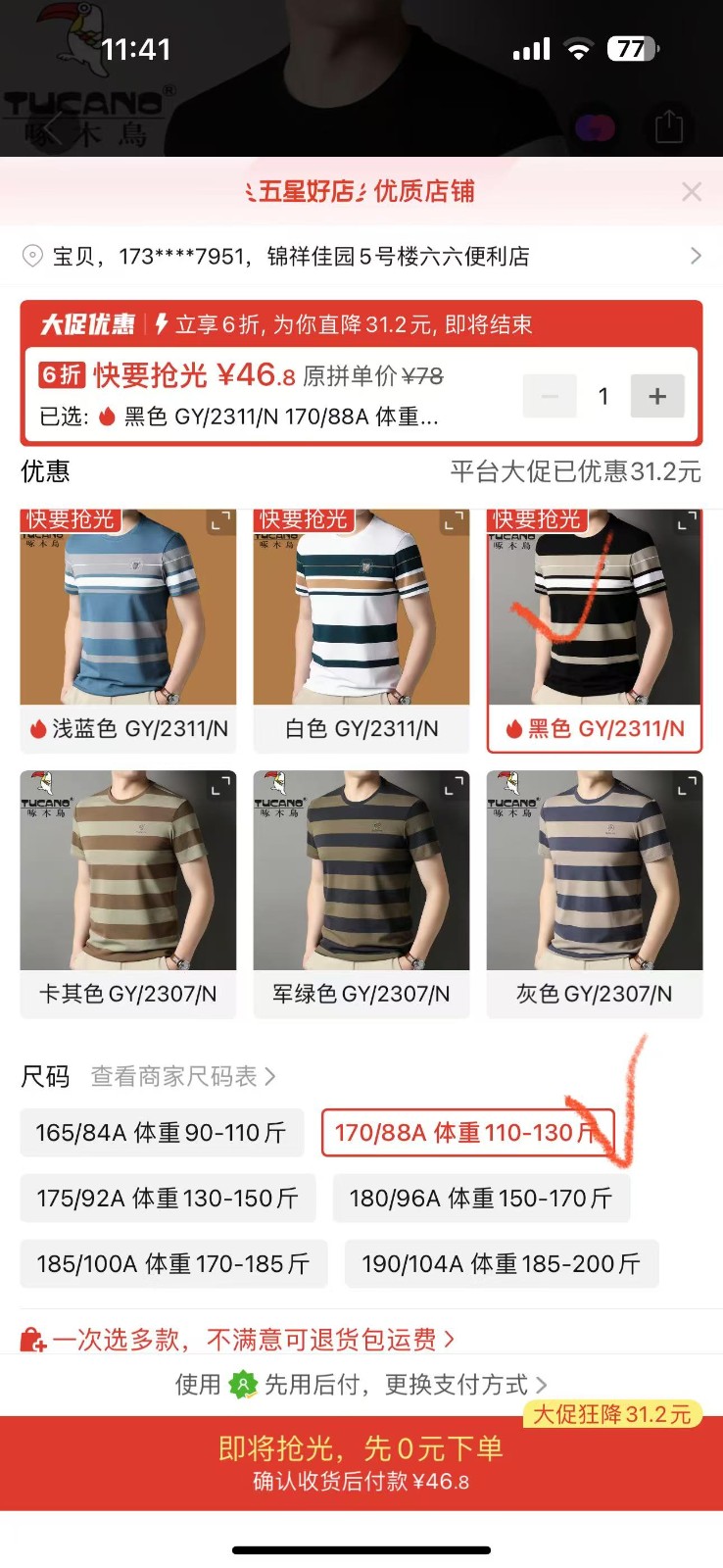723x1568 pixels.
Task: Select the 灰色 GY/2307/N shirt
Action: point(594,893)
